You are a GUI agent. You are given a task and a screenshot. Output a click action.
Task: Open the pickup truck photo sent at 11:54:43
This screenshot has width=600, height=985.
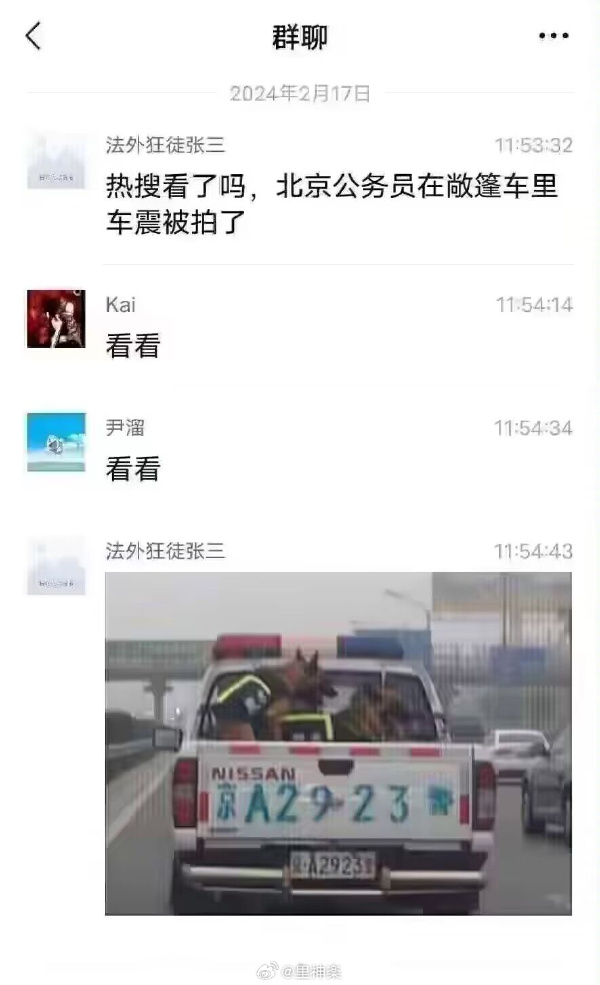pos(338,743)
